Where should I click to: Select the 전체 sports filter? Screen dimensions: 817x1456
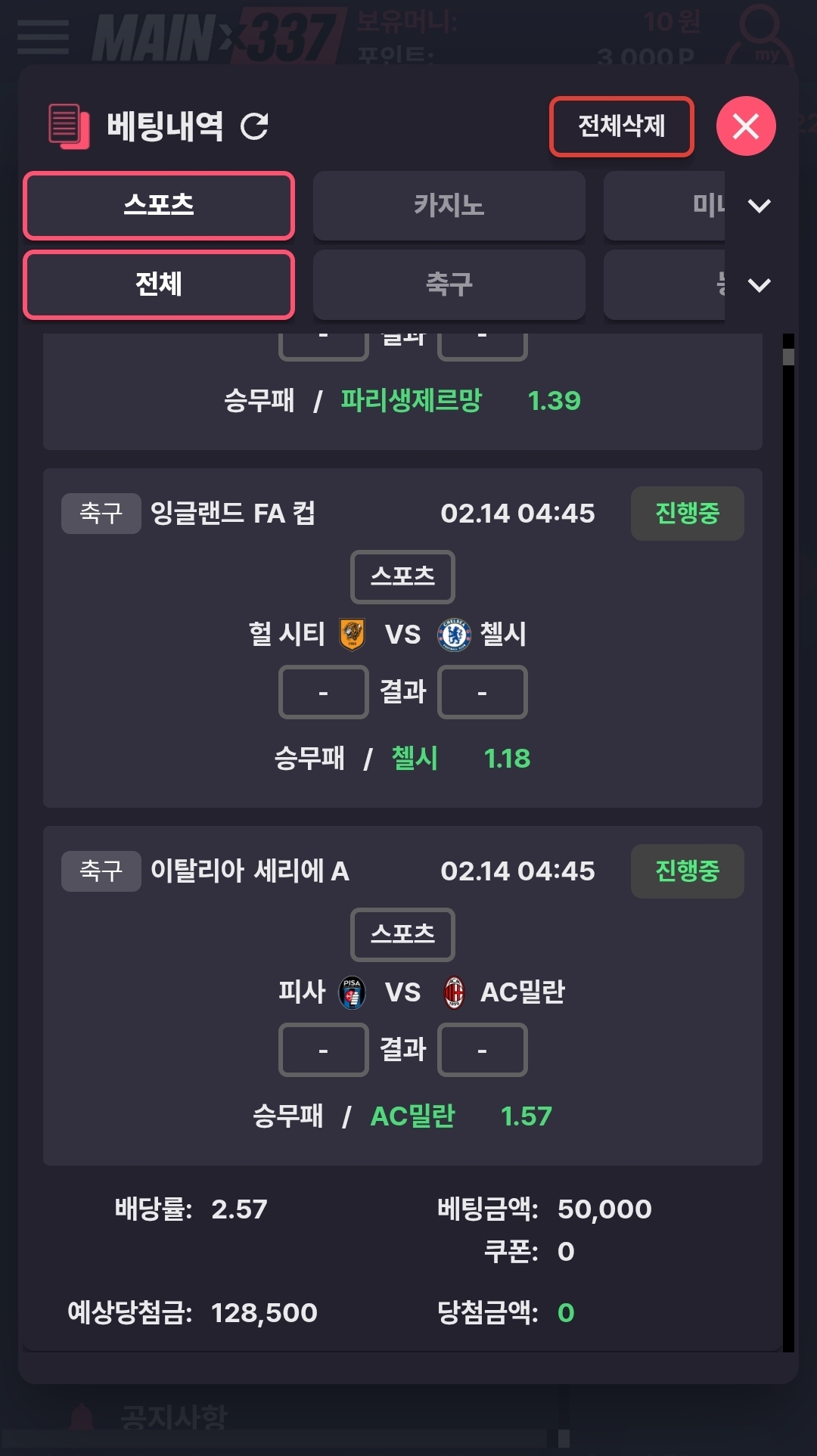coord(159,284)
